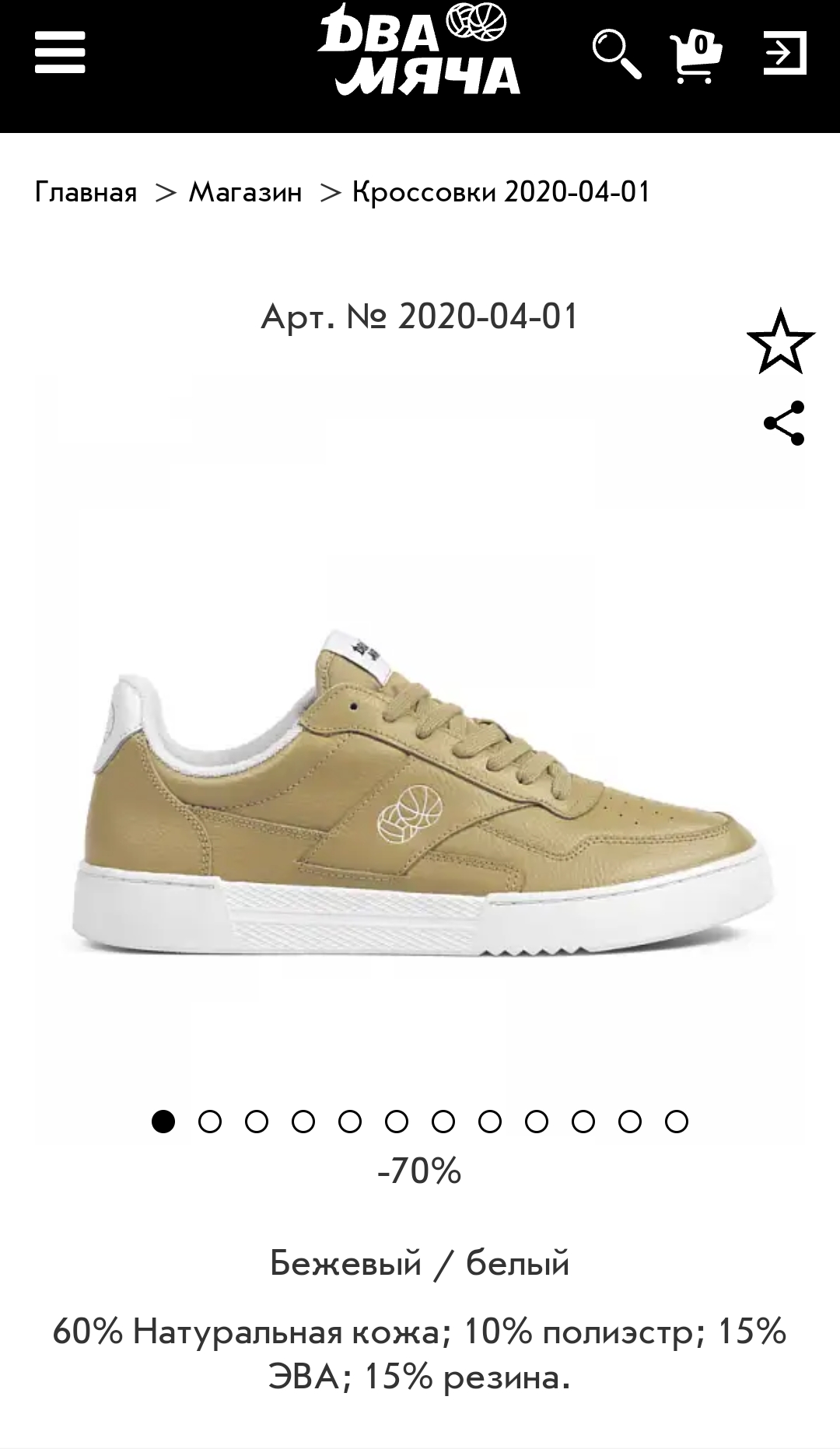Open the search magnifier
The height and width of the screenshot is (1449, 840).
pyautogui.click(x=617, y=54)
